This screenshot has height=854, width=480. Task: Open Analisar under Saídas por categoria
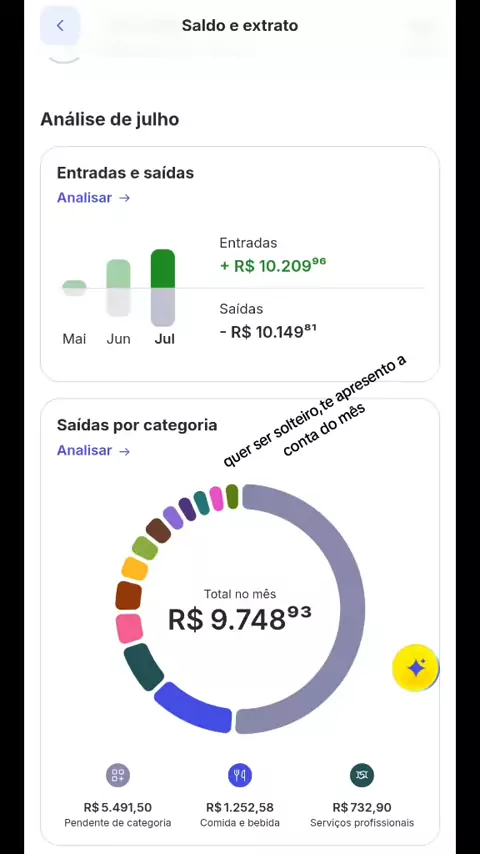[93, 450]
